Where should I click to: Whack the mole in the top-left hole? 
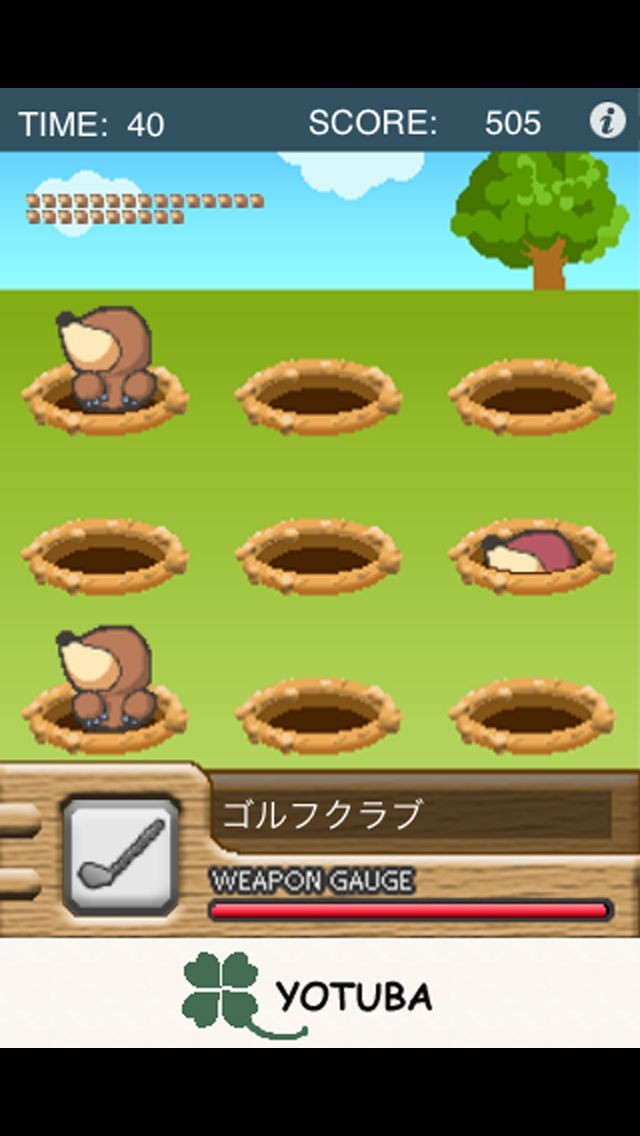104,358
